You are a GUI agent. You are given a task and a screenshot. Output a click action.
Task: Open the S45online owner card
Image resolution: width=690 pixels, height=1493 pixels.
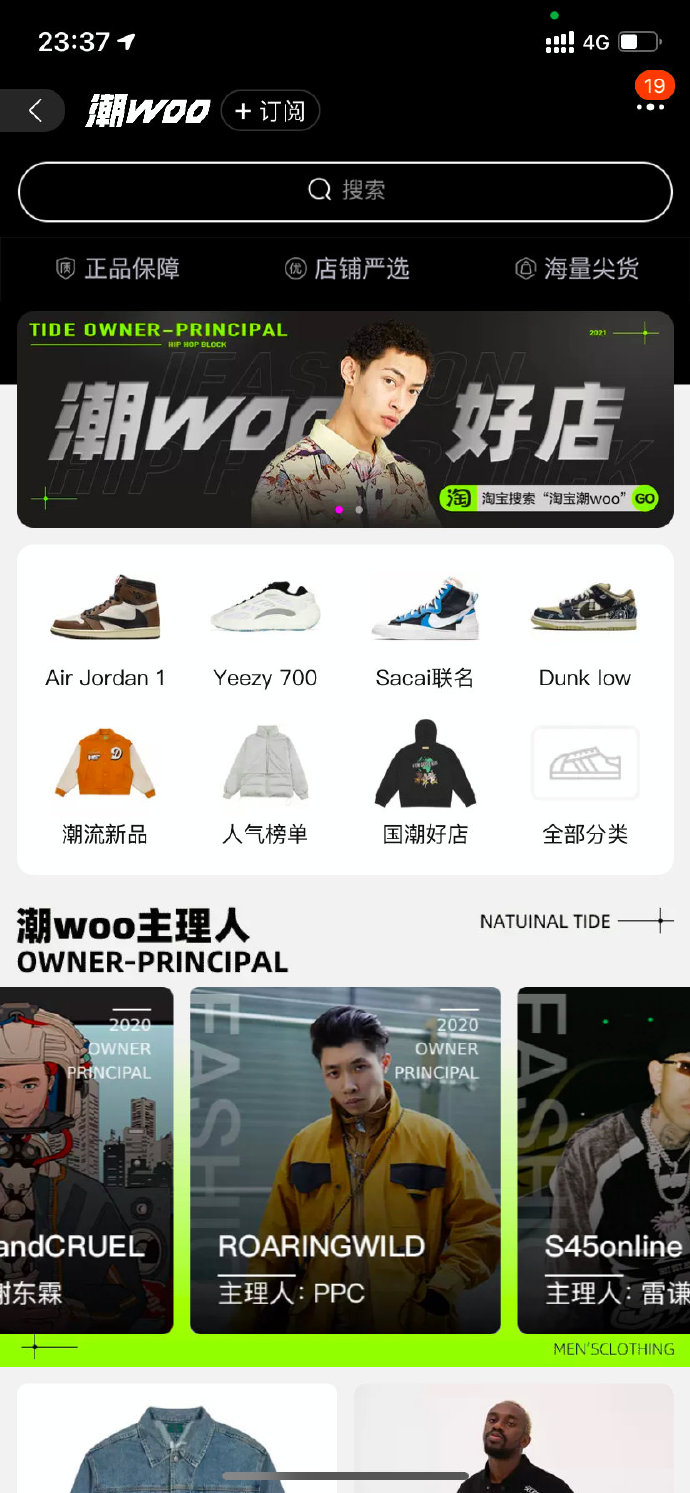coord(605,1160)
